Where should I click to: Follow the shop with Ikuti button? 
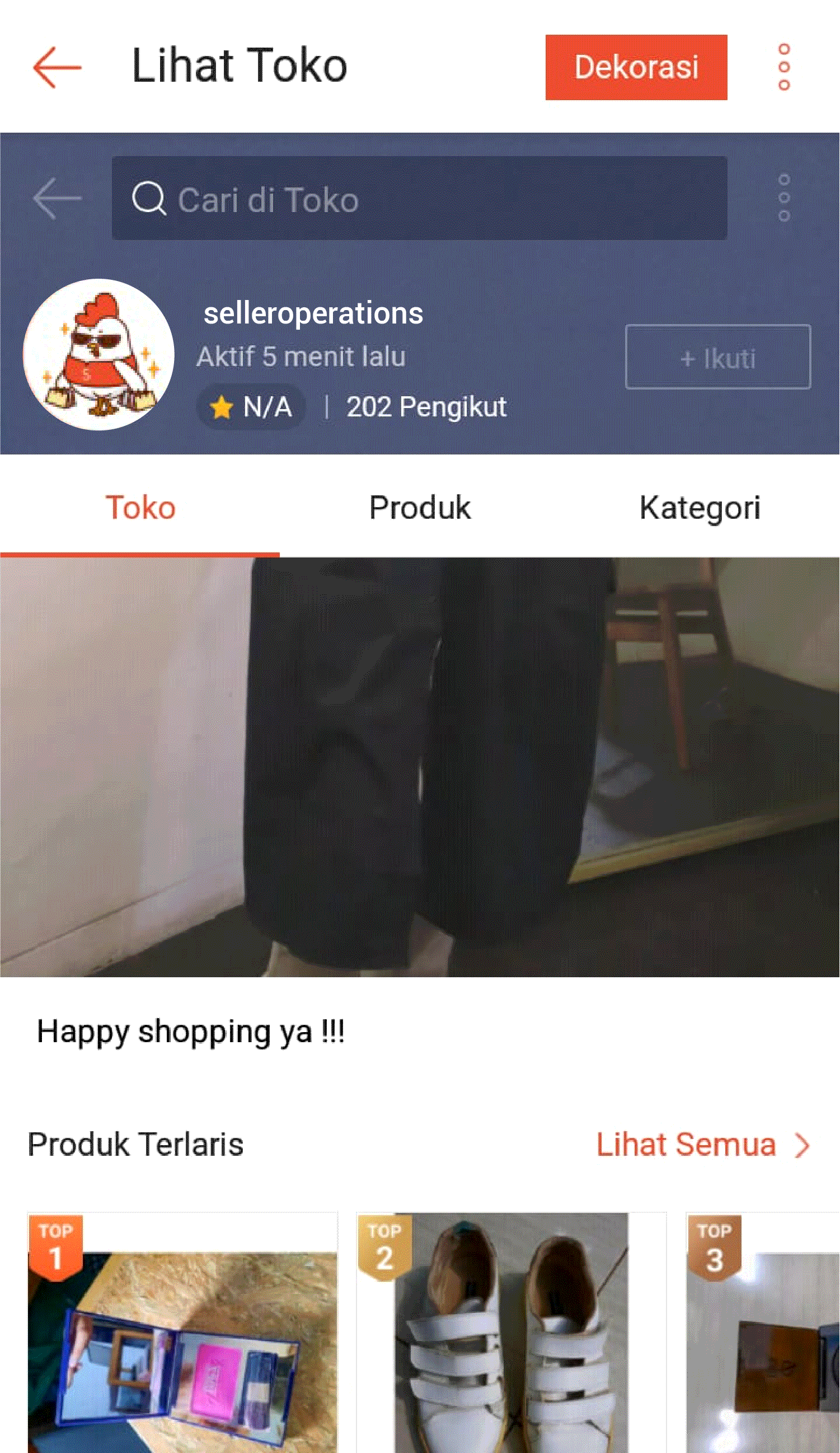[718, 357]
